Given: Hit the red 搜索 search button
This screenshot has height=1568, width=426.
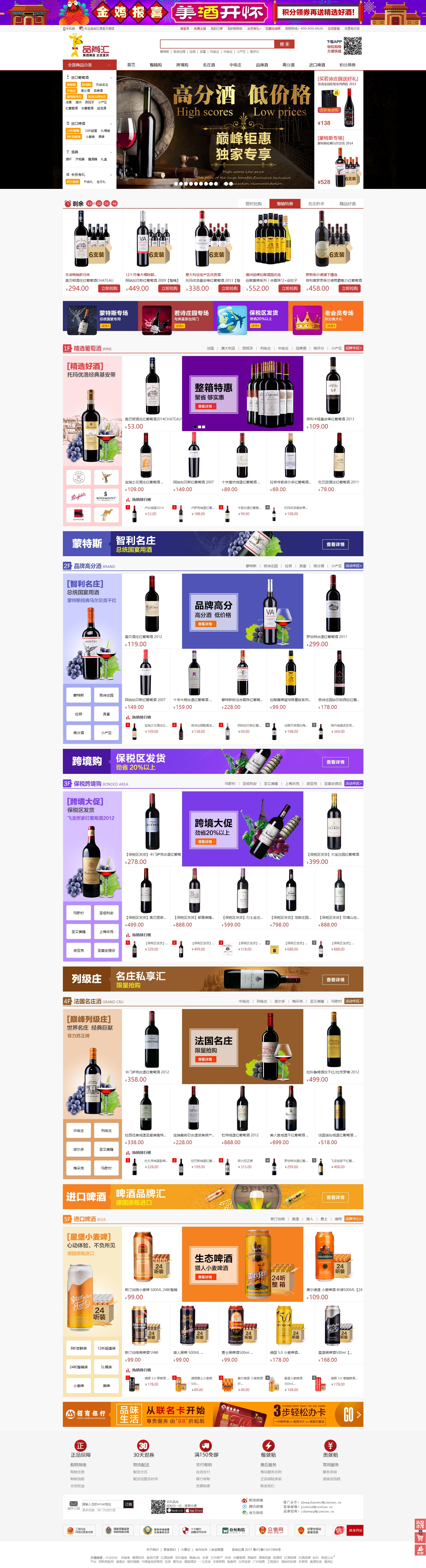Looking at the screenshot, I should coord(285,44).
